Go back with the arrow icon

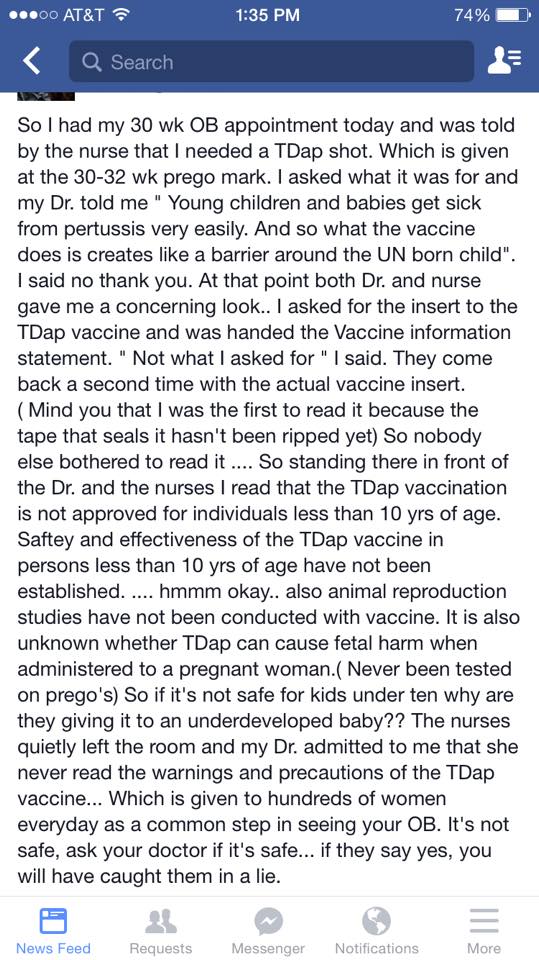pyautogui.click(x=31, y=61)
